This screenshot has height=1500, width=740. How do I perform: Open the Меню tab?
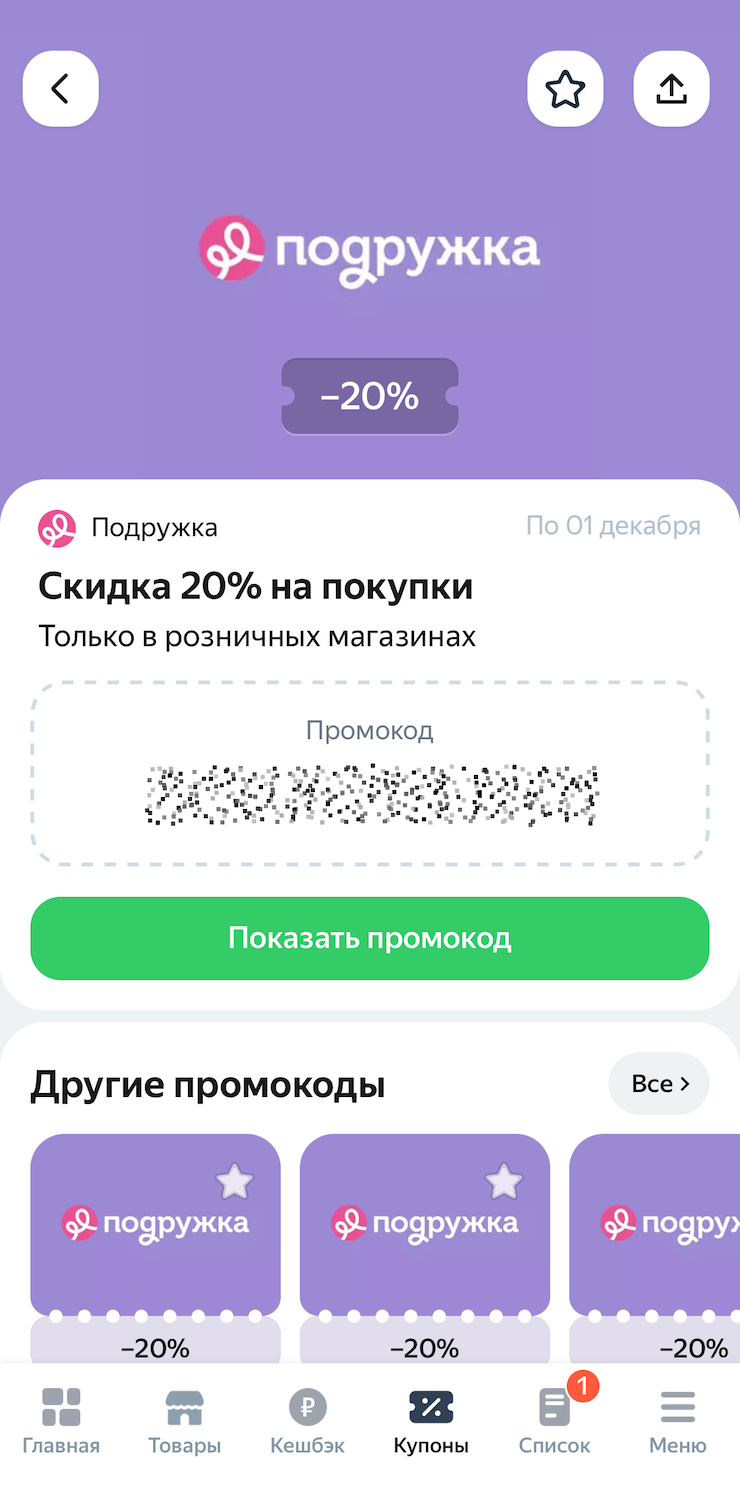678,1420
